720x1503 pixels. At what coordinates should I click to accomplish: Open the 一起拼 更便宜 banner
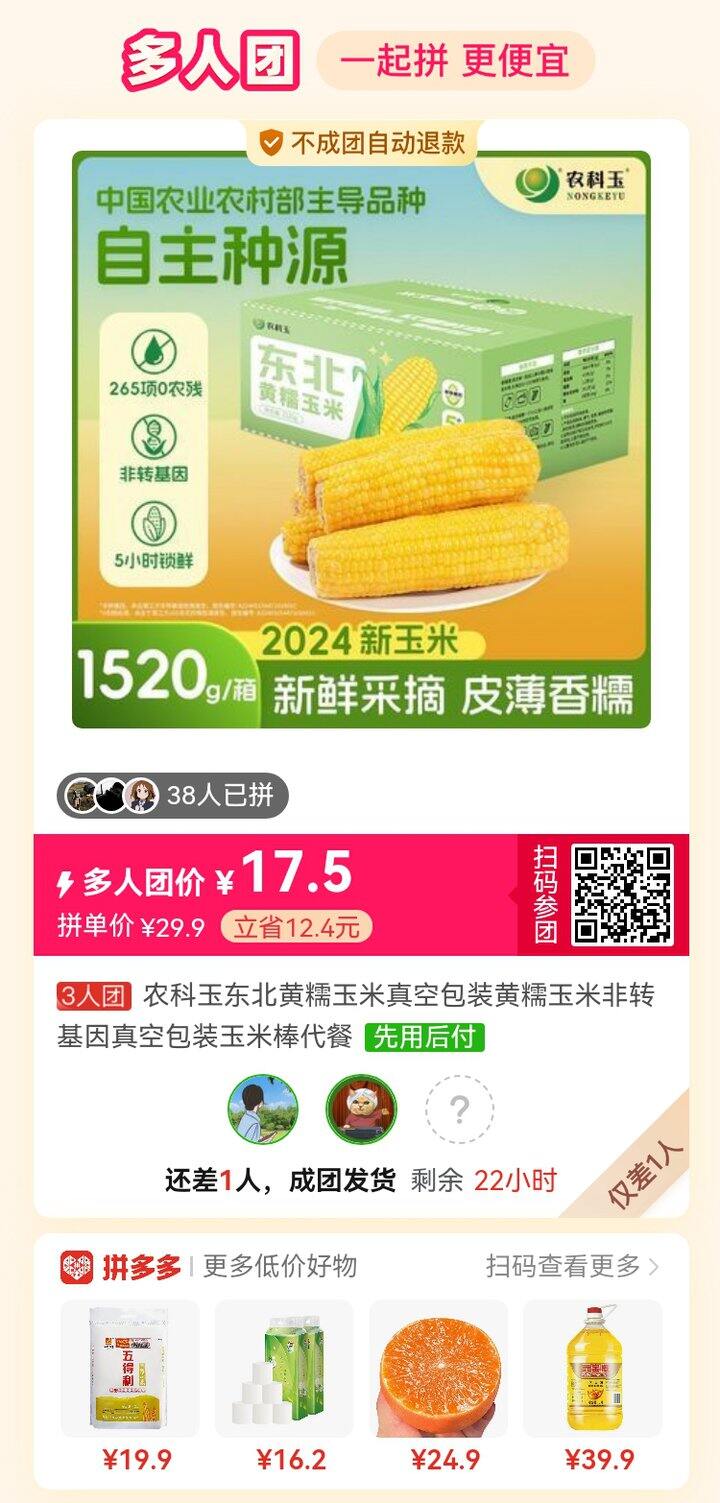coord(454,58)
